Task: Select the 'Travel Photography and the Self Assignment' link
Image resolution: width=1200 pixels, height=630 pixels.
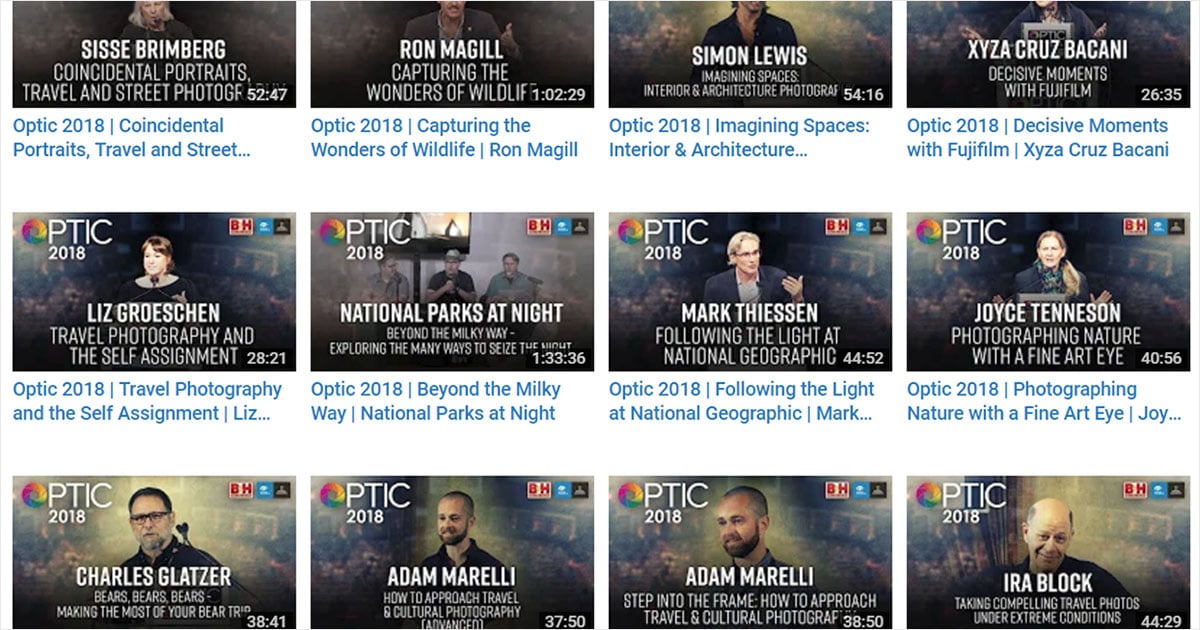Action: pyautogui.click(x=147, y=401)
